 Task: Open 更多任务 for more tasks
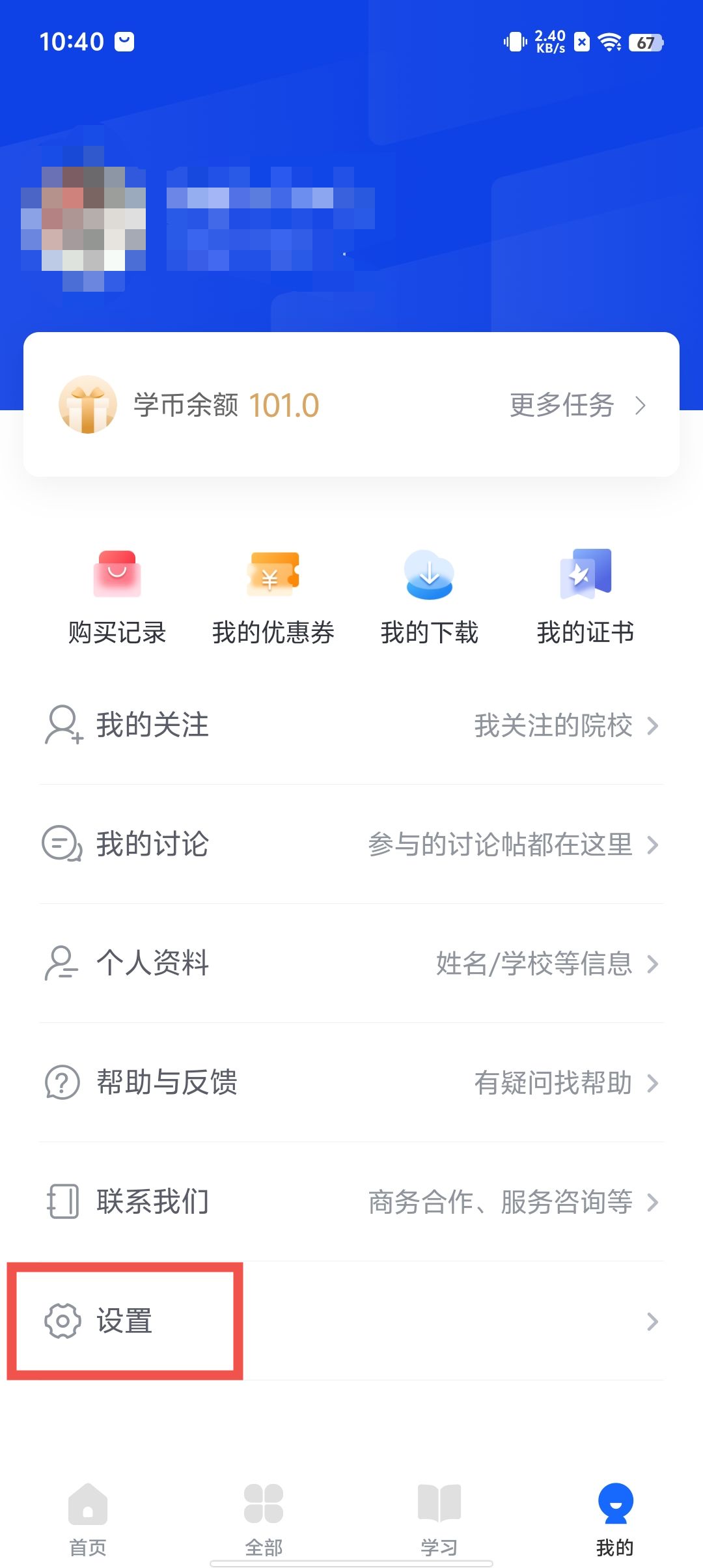point(577,405)
